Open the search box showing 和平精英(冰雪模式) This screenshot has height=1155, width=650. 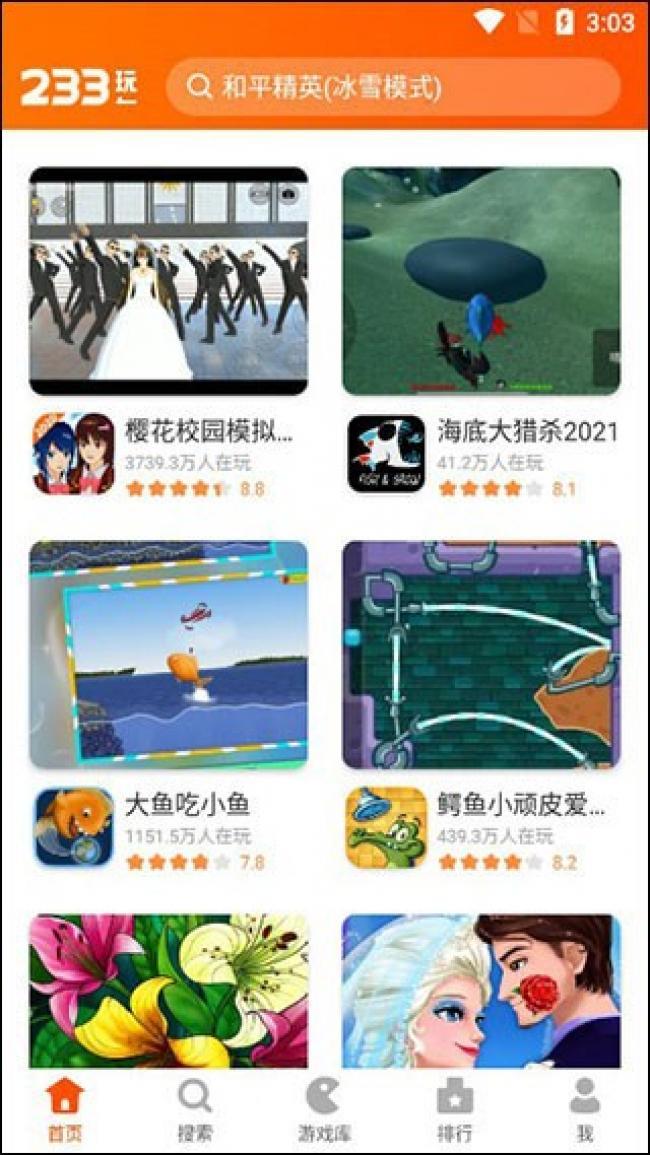[393, 87]
